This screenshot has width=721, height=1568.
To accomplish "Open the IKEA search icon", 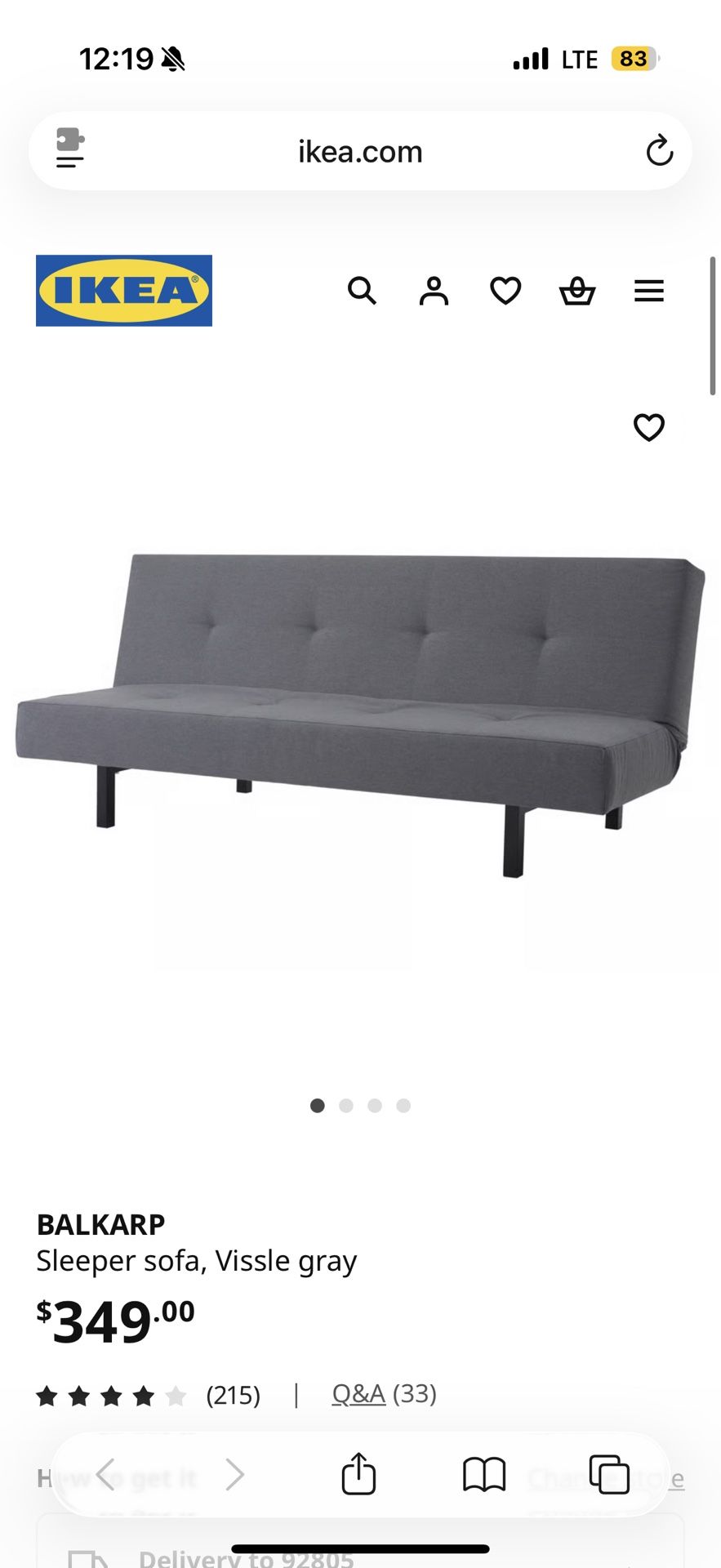I will pos(362,291).
